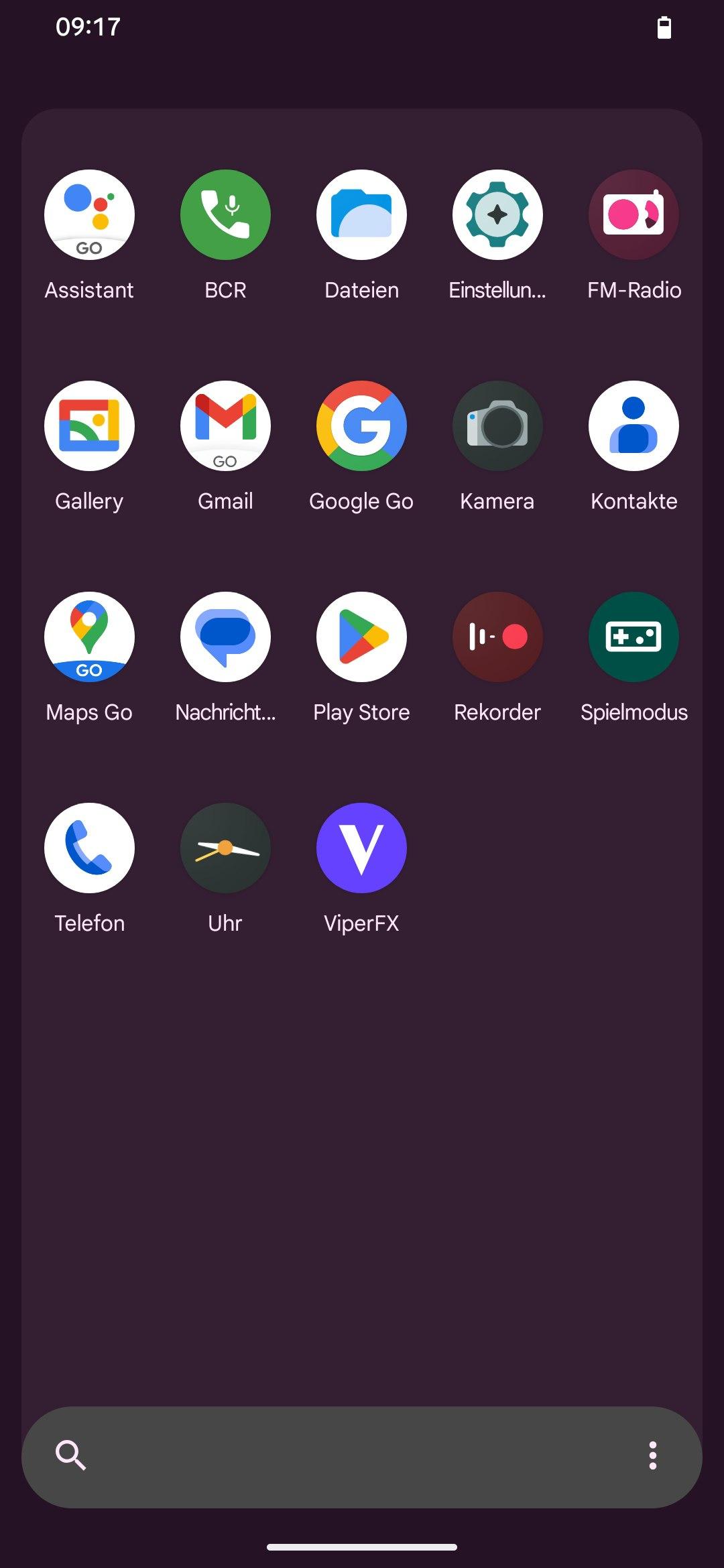
Task: Open the three-dot overflow menu
Action: pos(652,1455)
